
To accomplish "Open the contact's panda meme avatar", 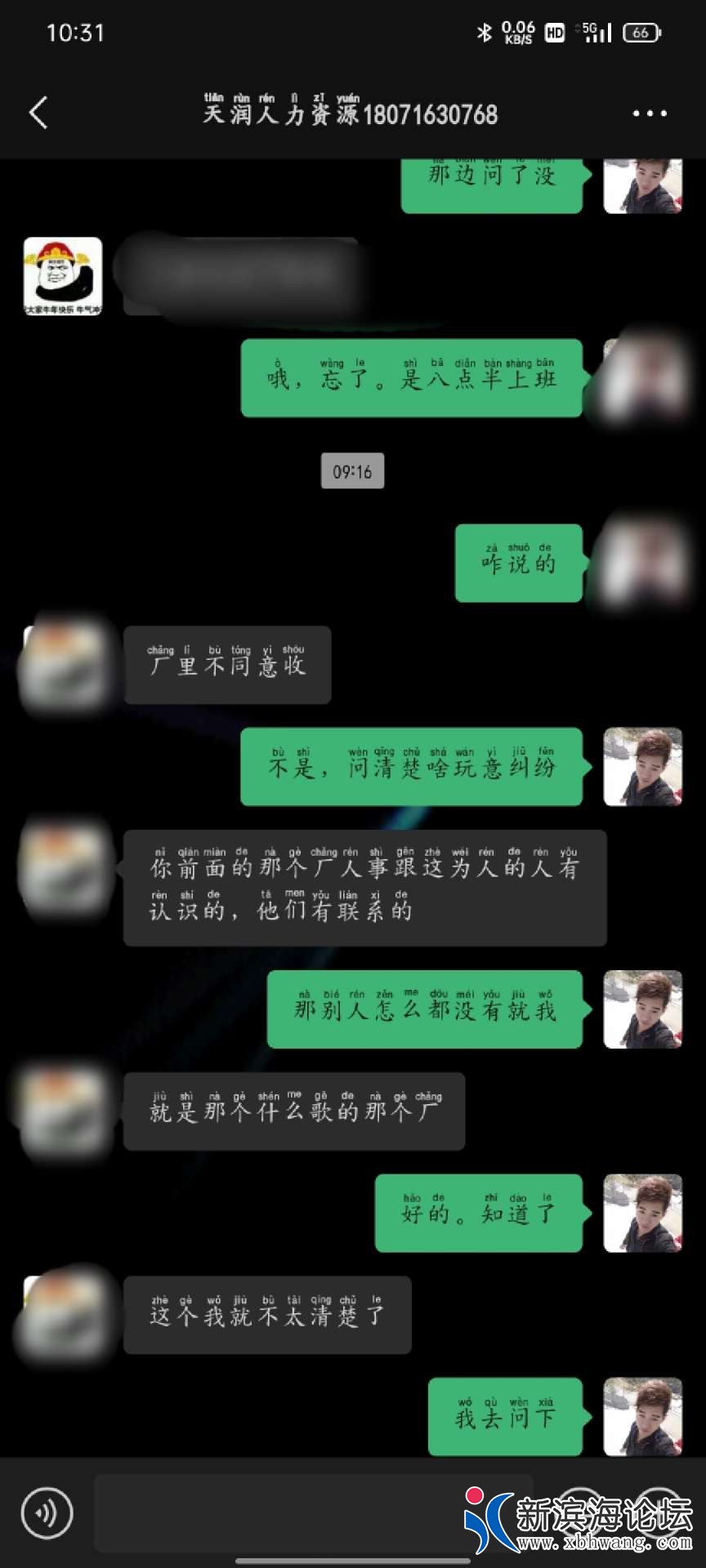I will pos(63,276).
